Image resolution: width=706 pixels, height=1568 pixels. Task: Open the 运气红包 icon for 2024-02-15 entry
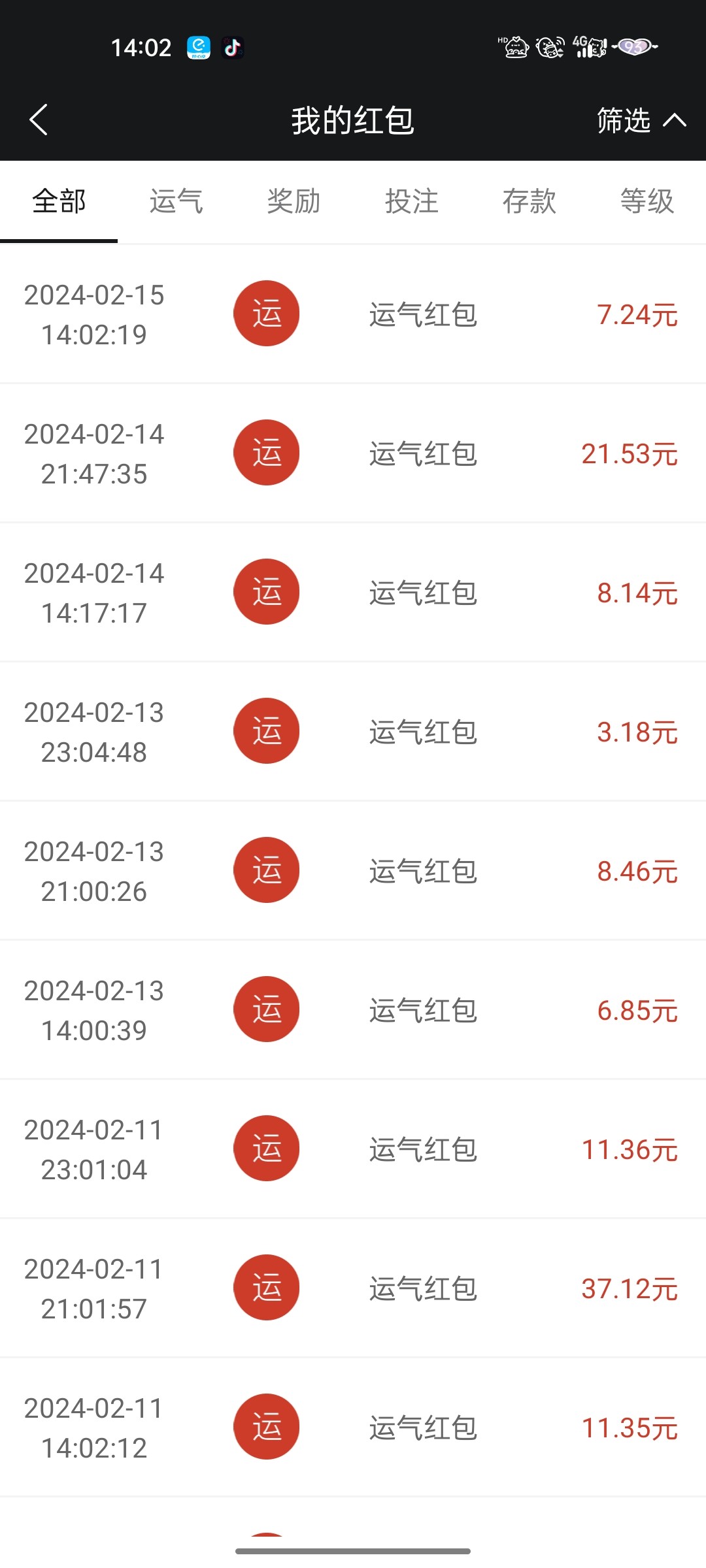pyautogui.click(x=266, y=313)
